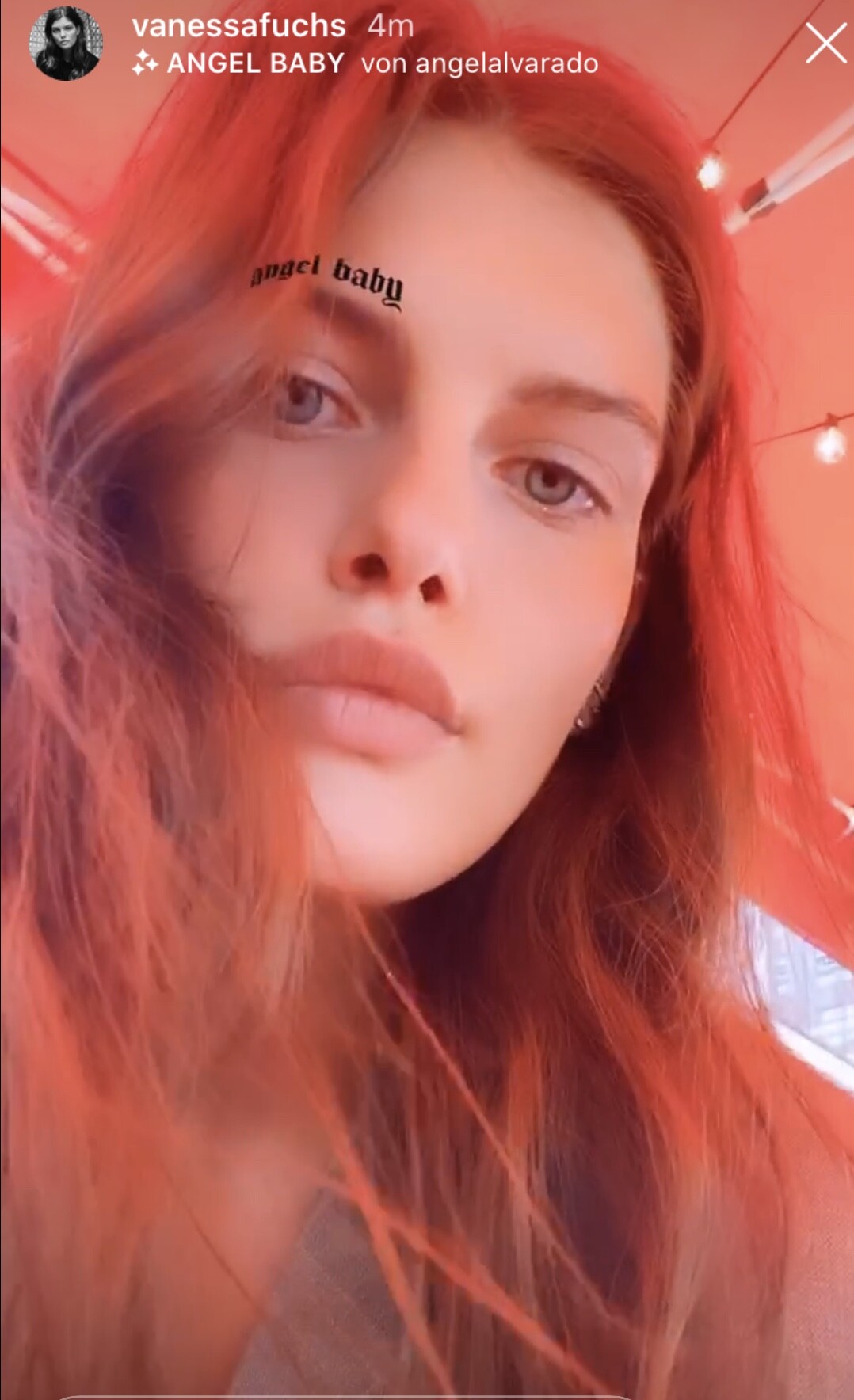
Task: Open the ANGEL BABY effect by angelalvarado
Action: [255, 63]
